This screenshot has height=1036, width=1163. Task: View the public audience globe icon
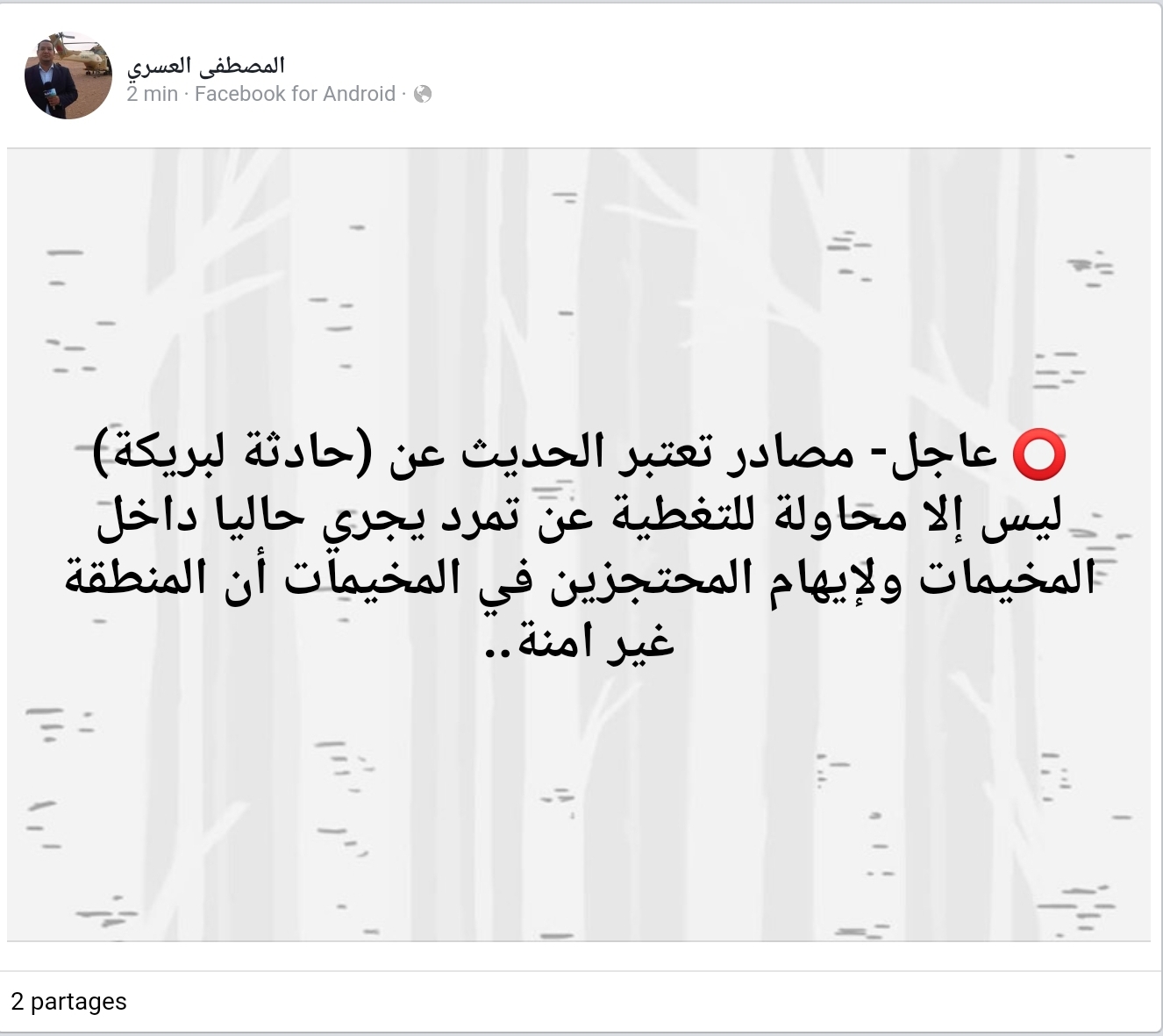[x=423, y=94]
